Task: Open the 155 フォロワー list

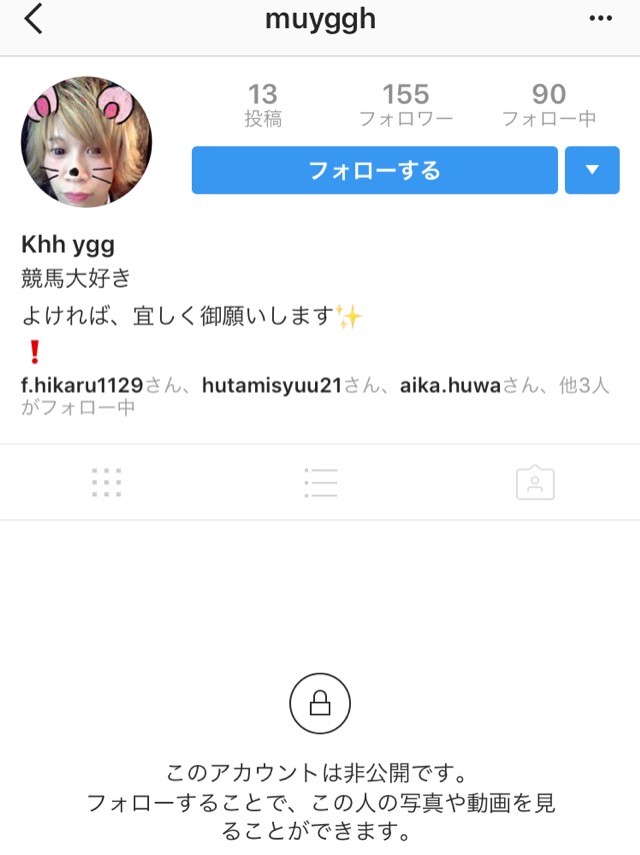Action: [x=405, y=105]
